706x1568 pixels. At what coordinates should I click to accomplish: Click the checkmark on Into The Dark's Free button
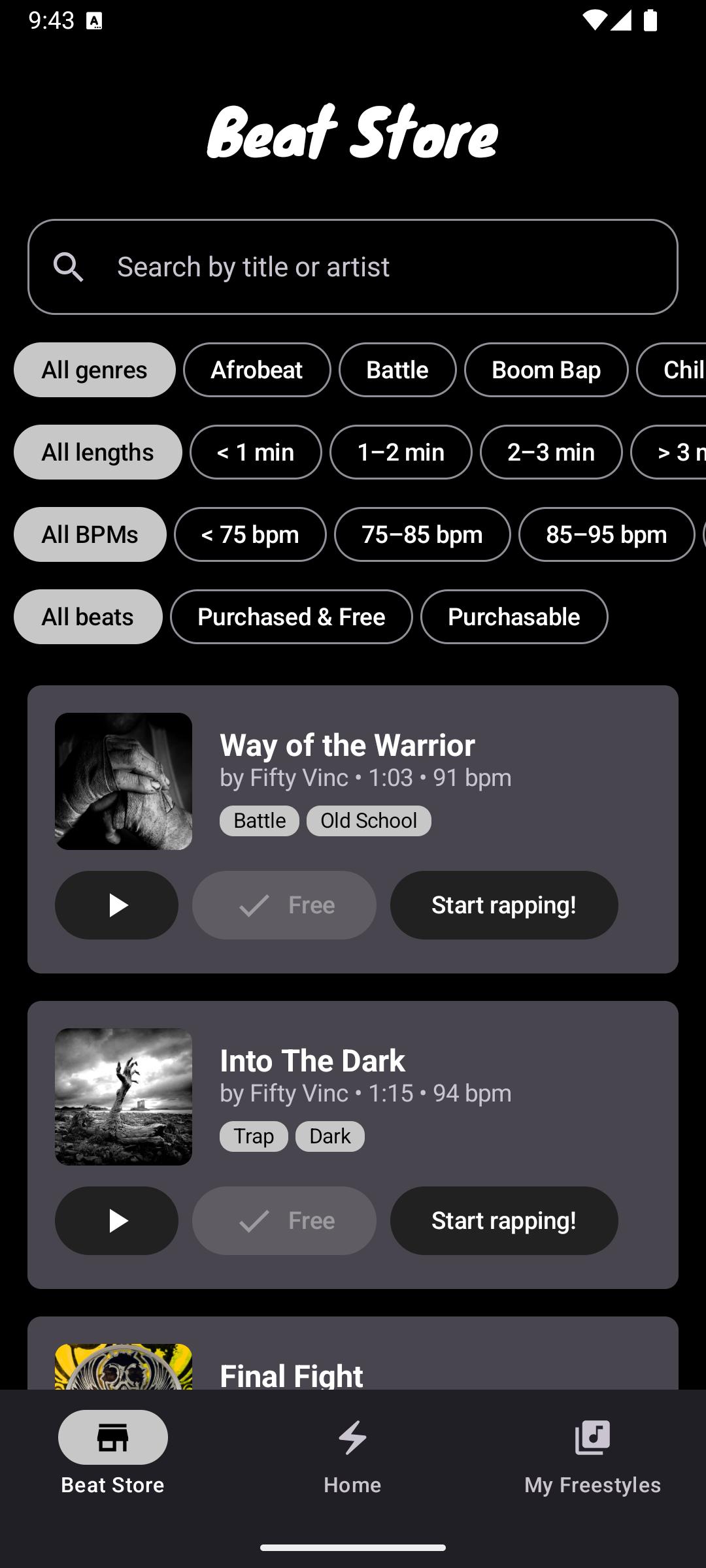point(255,1220)
